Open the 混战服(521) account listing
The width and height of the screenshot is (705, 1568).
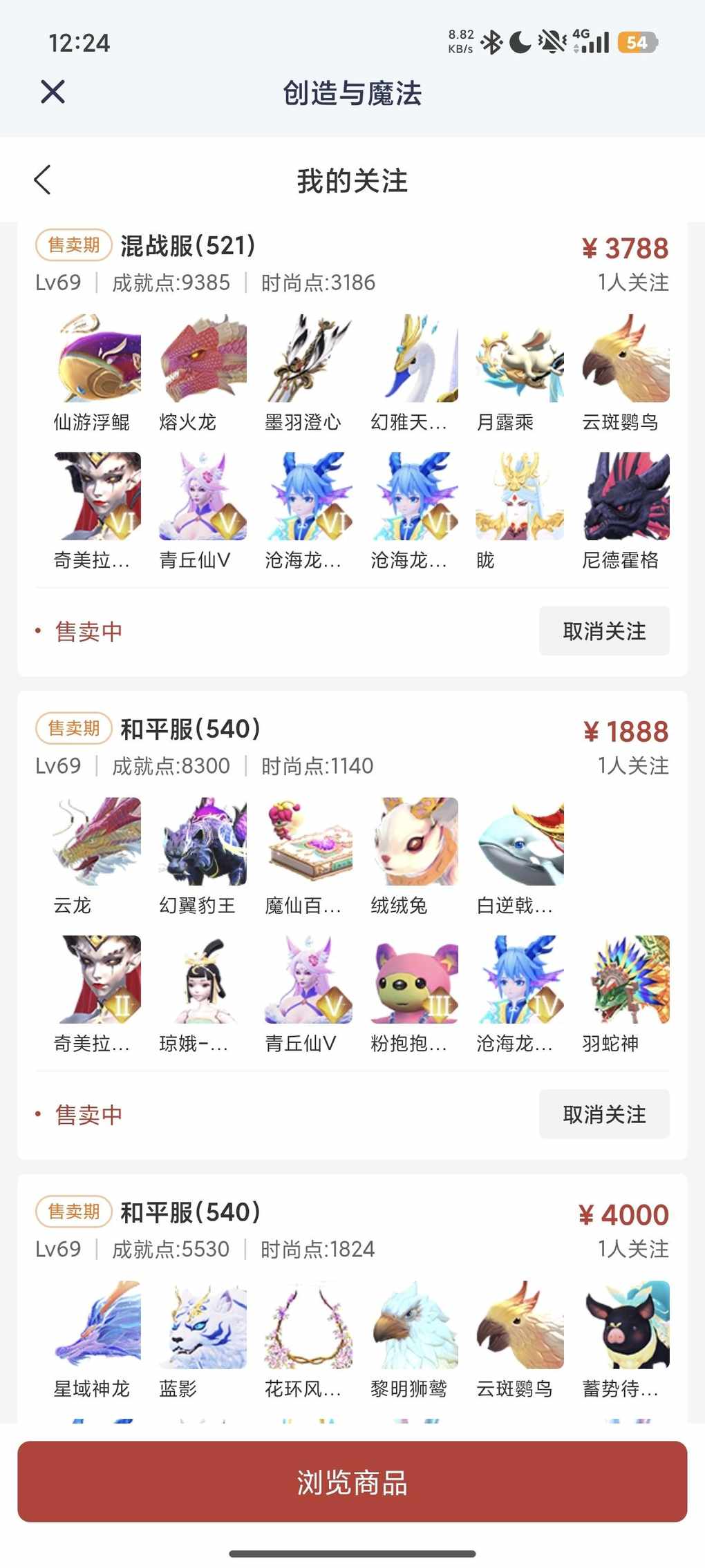pyautogui.click(x=188, y=247)
